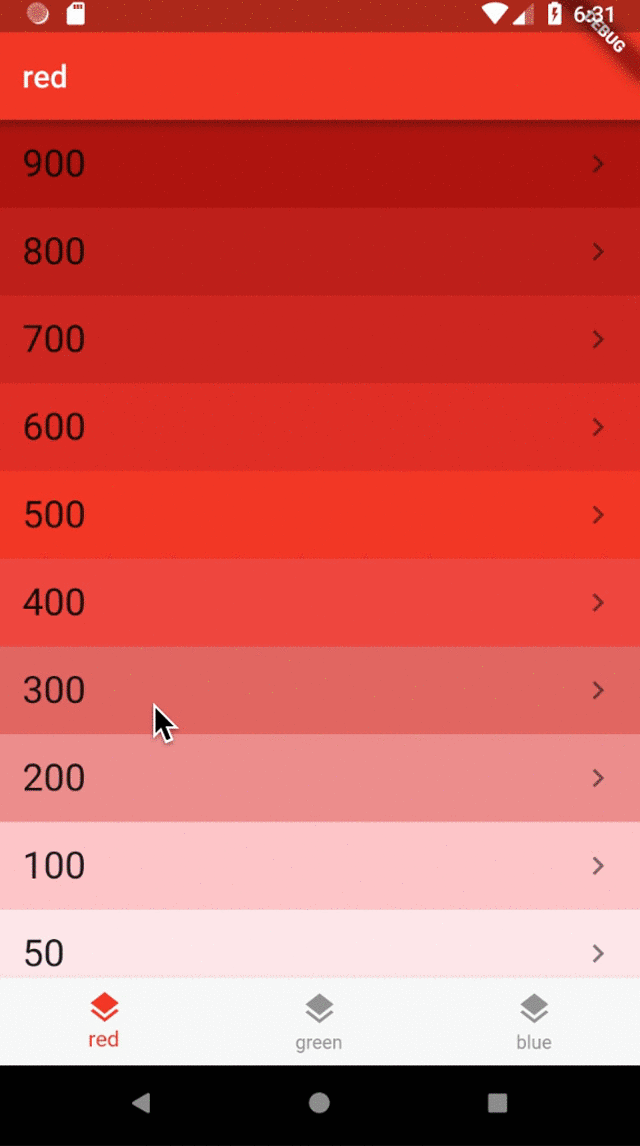The image size is (640, 1146).
Task: Go to the home screen
Action: [319, 1103]
